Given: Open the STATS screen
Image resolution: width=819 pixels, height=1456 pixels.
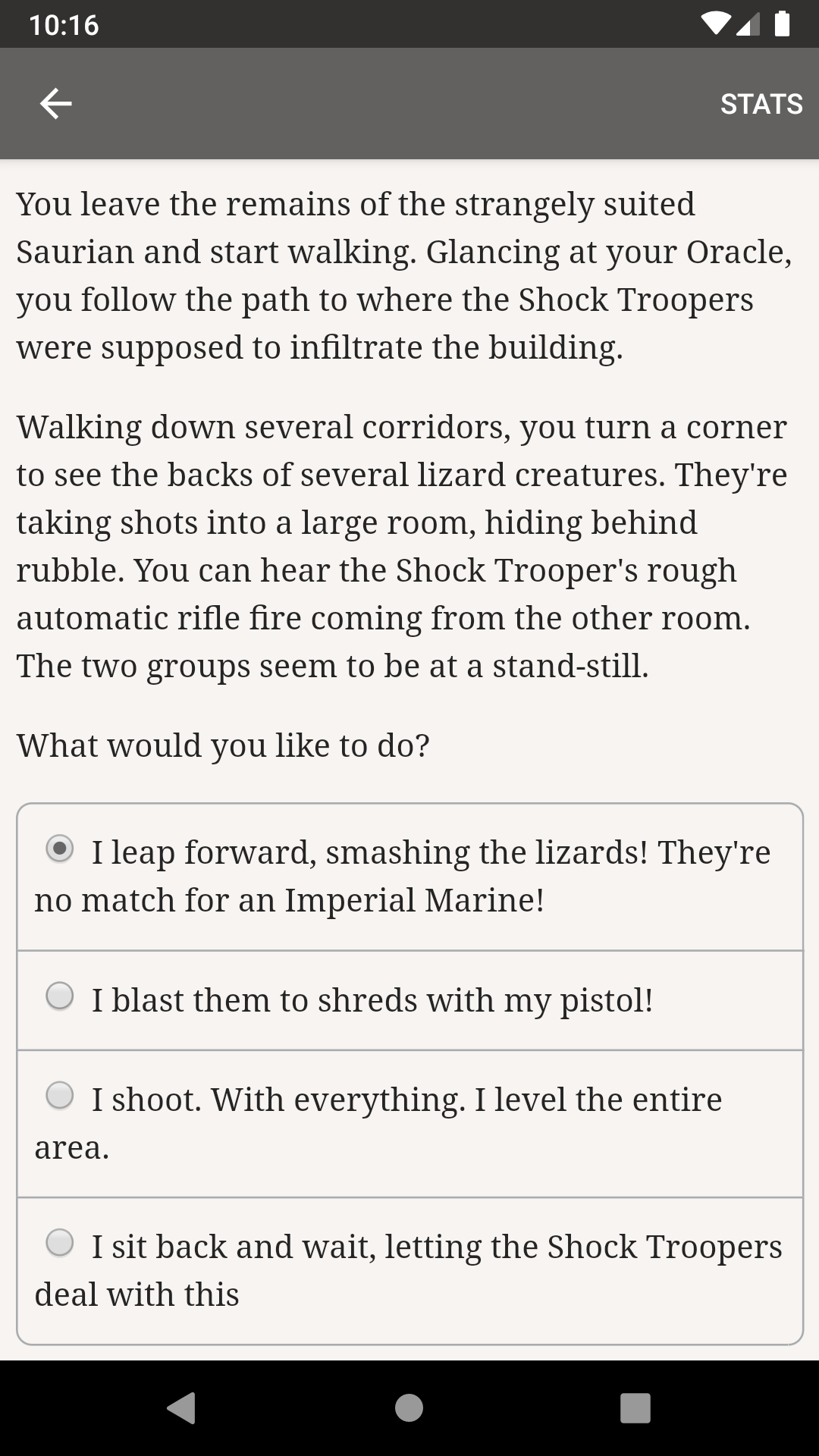Looking at the screenshot, I should 761,104.
